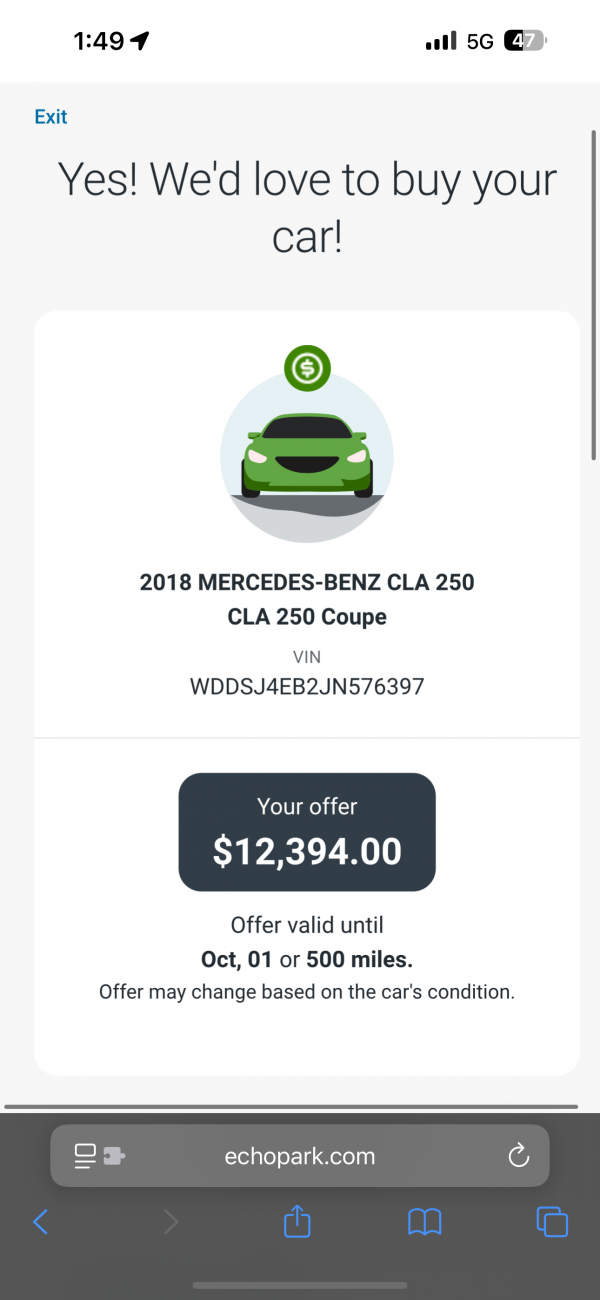Open the page settings icon in address bar
The width and height of the screenshot is (600, 1300).
99,1157
